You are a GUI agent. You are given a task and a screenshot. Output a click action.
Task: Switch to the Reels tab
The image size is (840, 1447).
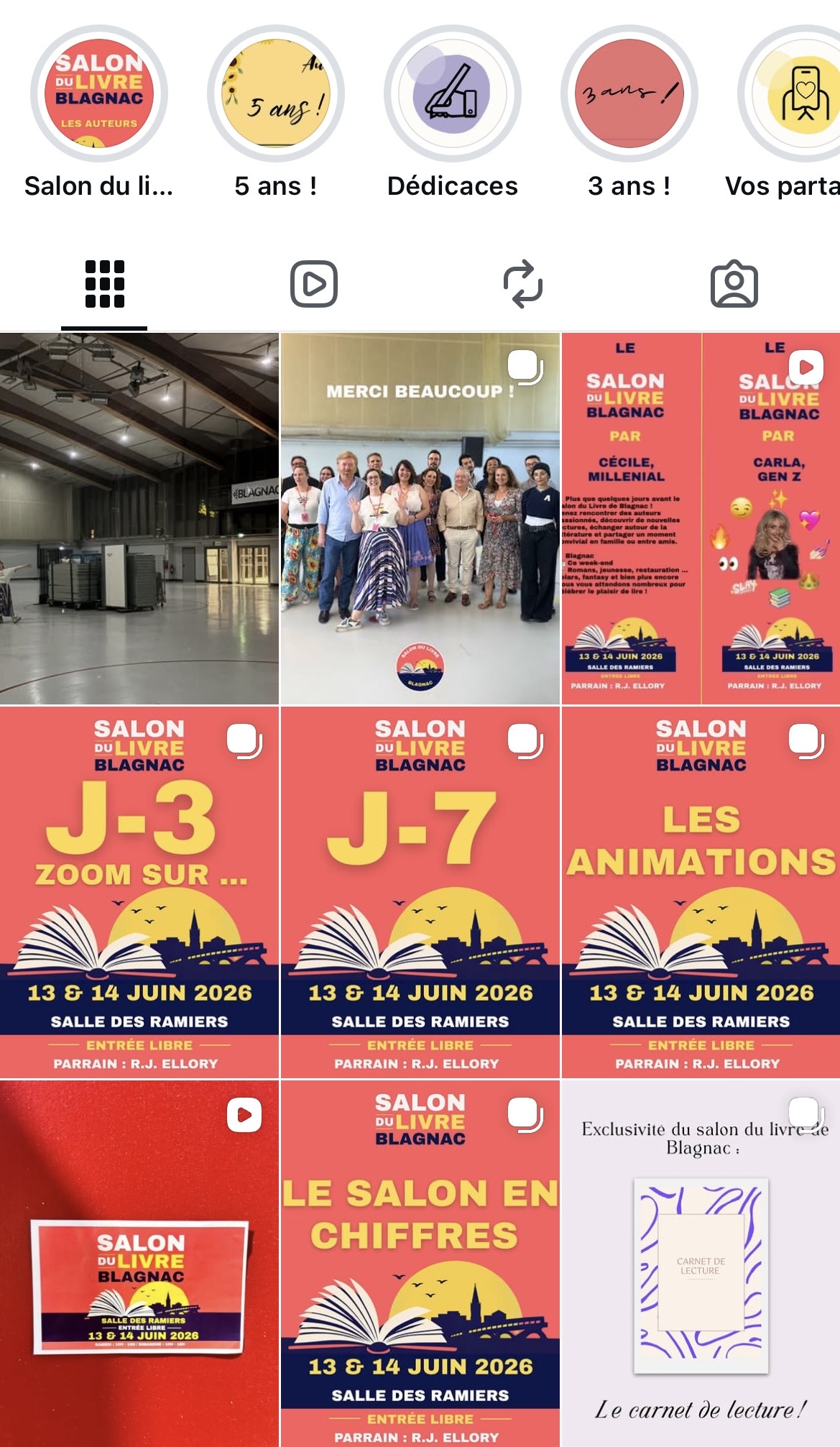314,284
